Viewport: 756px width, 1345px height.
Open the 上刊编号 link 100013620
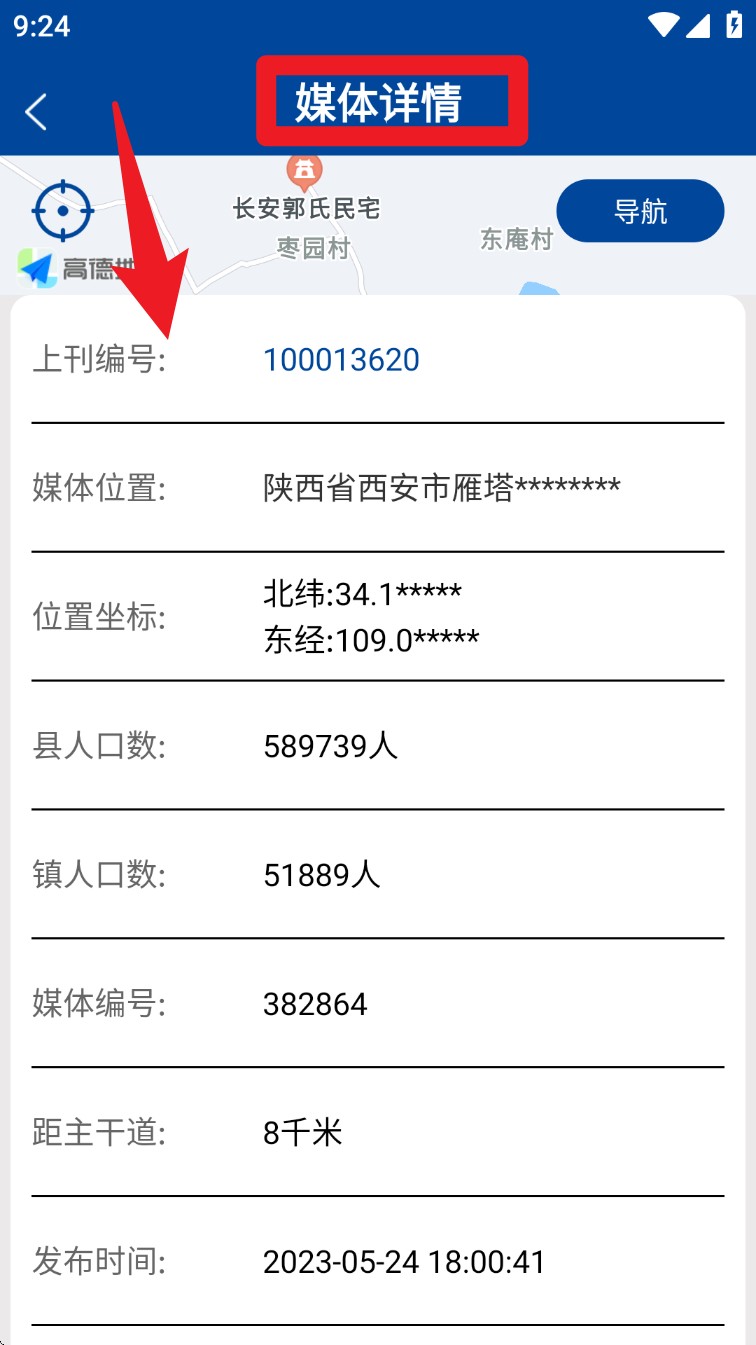(x=341, y=360)
